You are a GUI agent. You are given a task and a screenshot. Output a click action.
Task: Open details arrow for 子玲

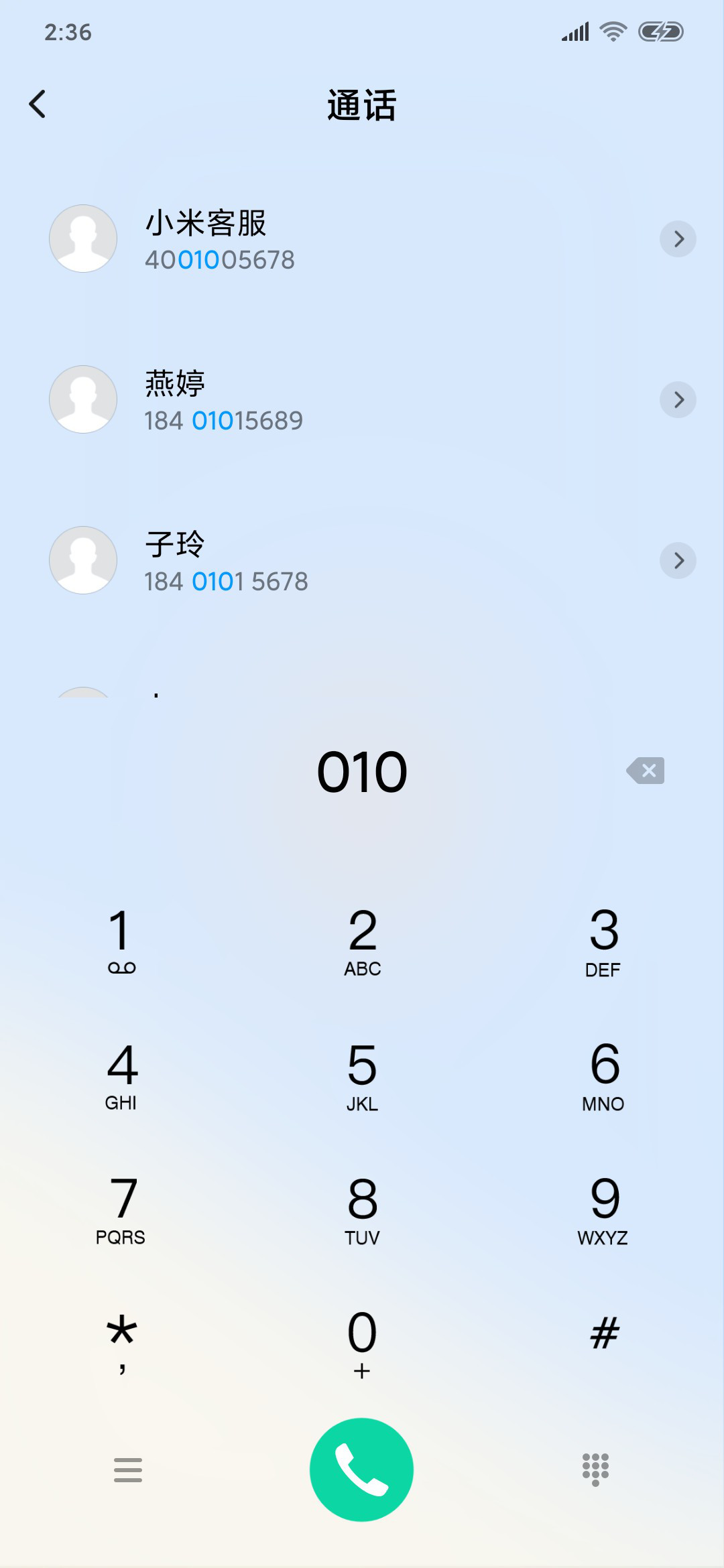click(x=678, y=561)
